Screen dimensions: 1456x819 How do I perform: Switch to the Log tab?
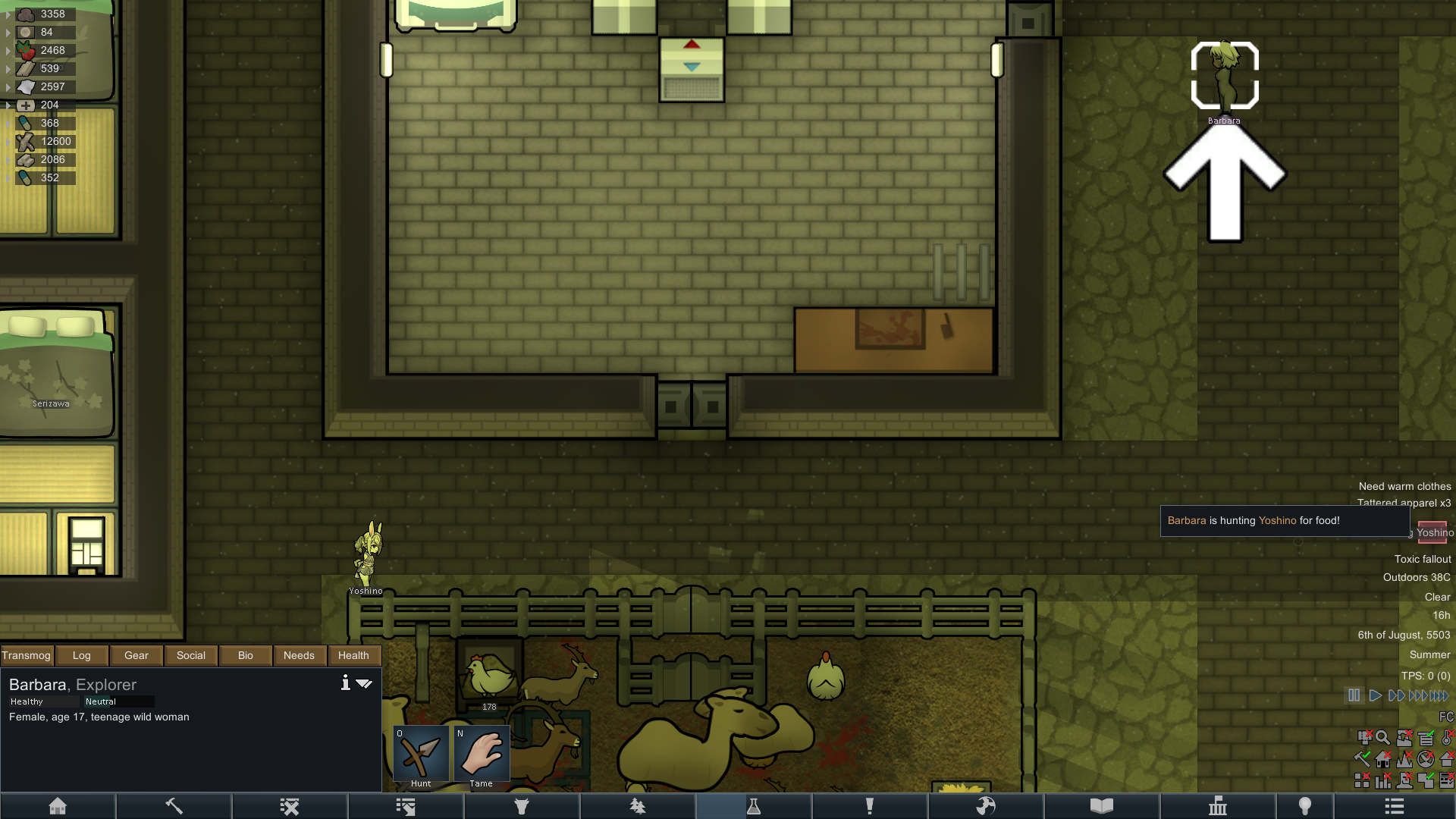click(82, 655)
